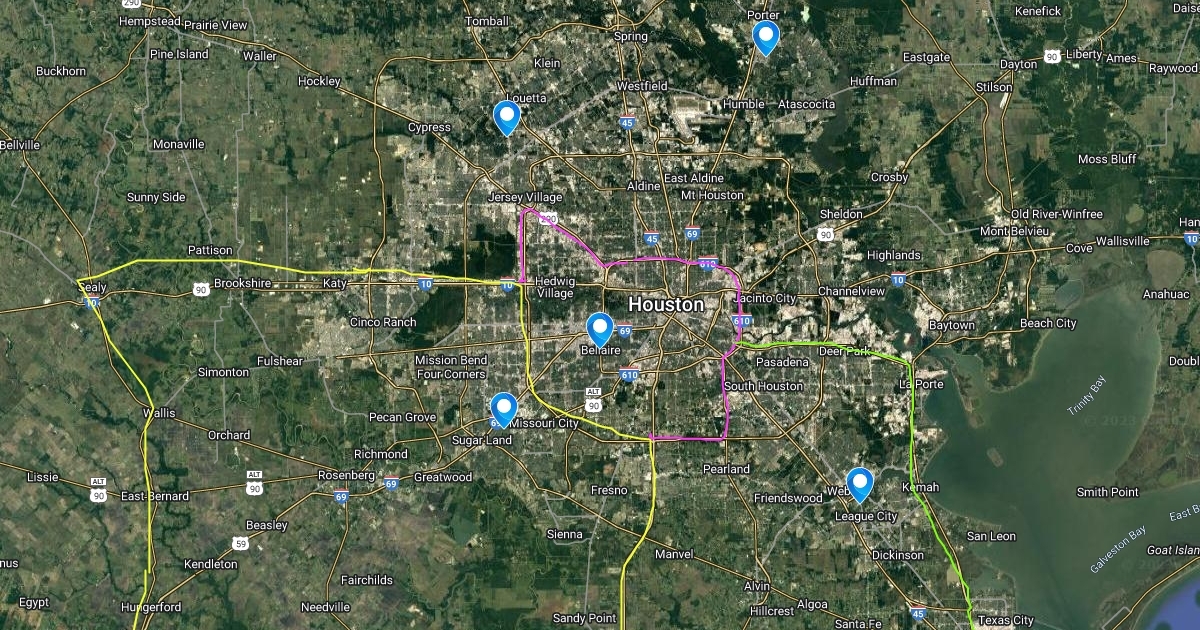Tap the map pin near Louetta
This screenshot has width=1200, height=630.
pyautogui.click(x=507, y=116)
